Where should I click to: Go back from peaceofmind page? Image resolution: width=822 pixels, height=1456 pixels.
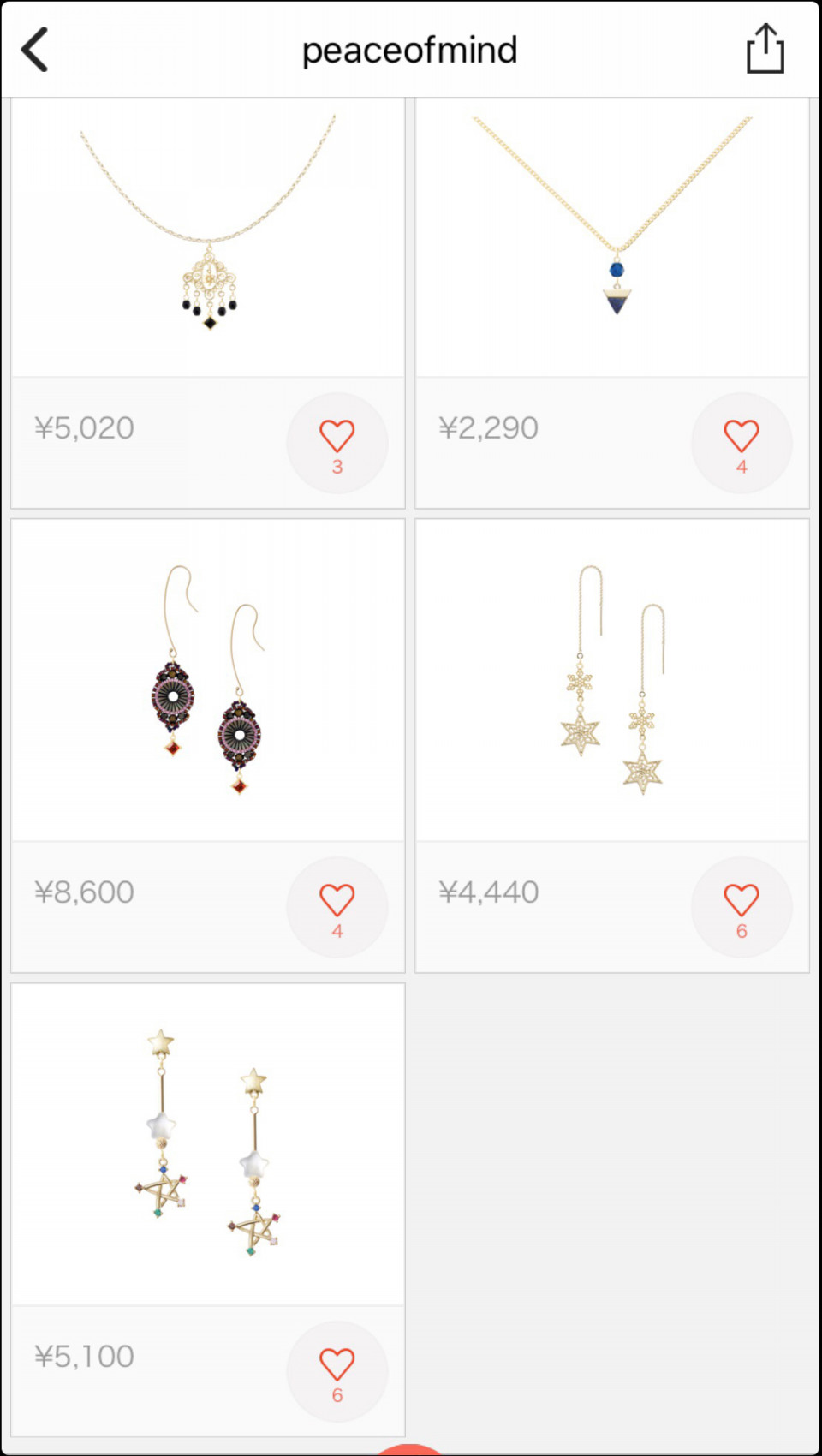click(35, 50)
